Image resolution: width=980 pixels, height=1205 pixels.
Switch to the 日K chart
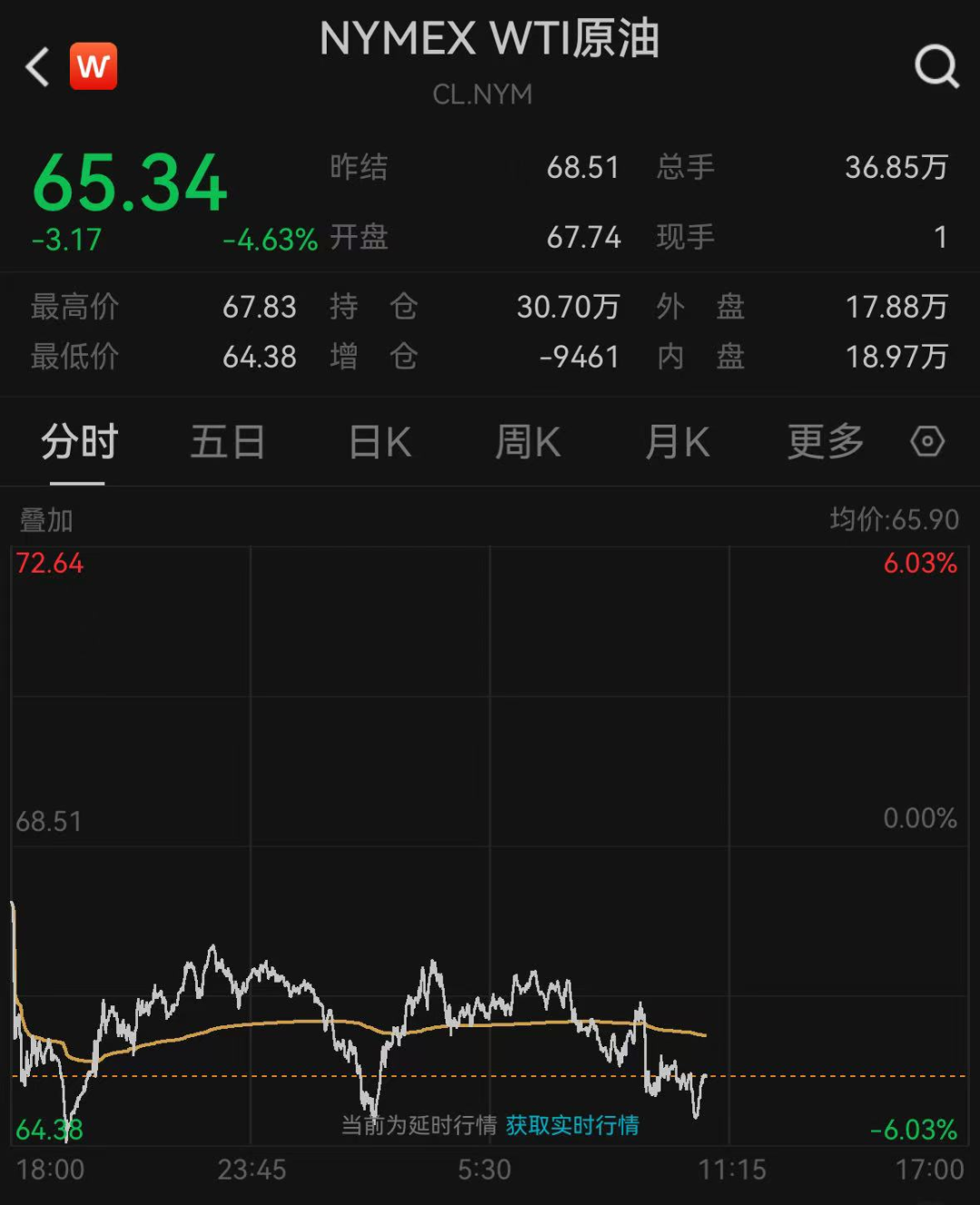tap(380, 443)
